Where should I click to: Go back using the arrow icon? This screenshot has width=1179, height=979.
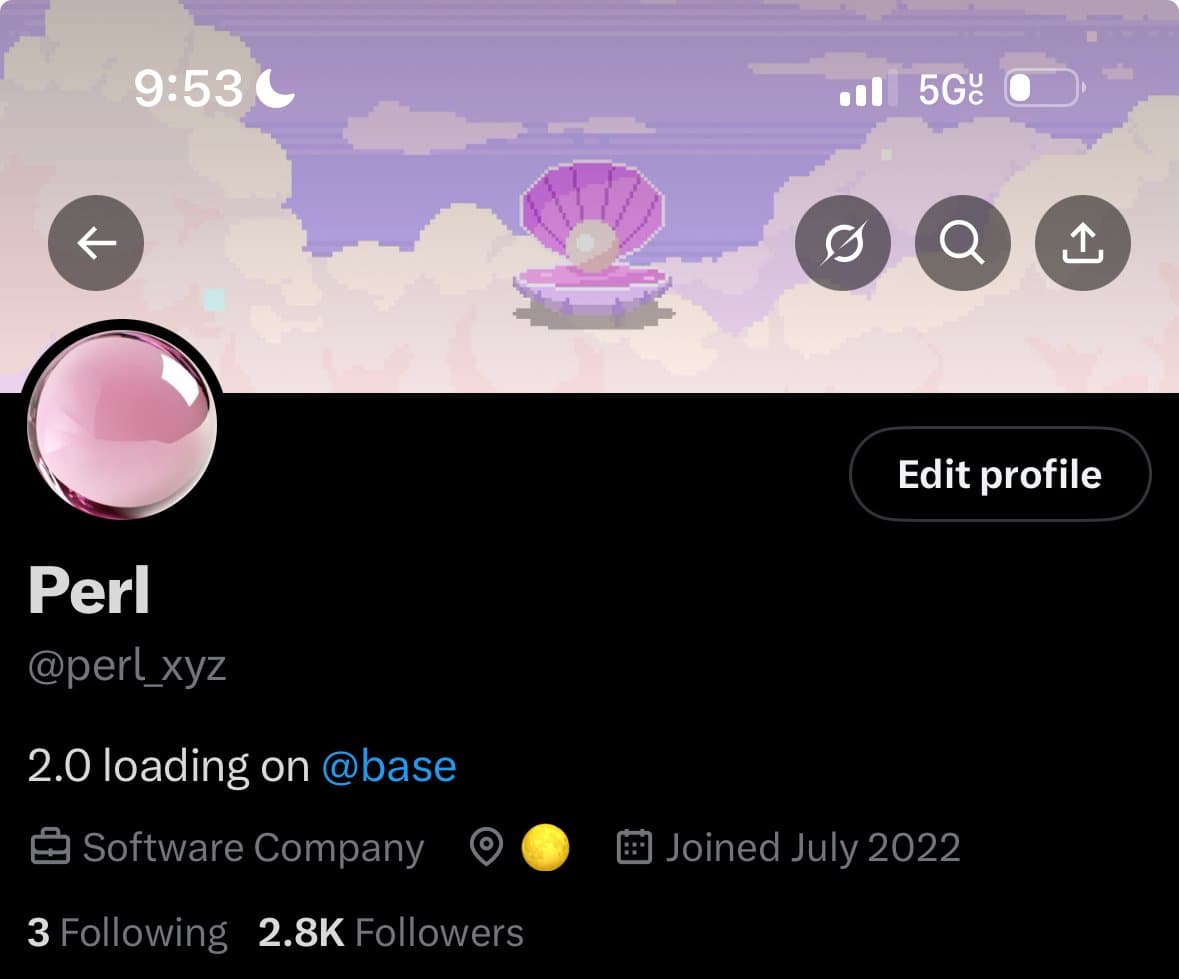(96, 243)
